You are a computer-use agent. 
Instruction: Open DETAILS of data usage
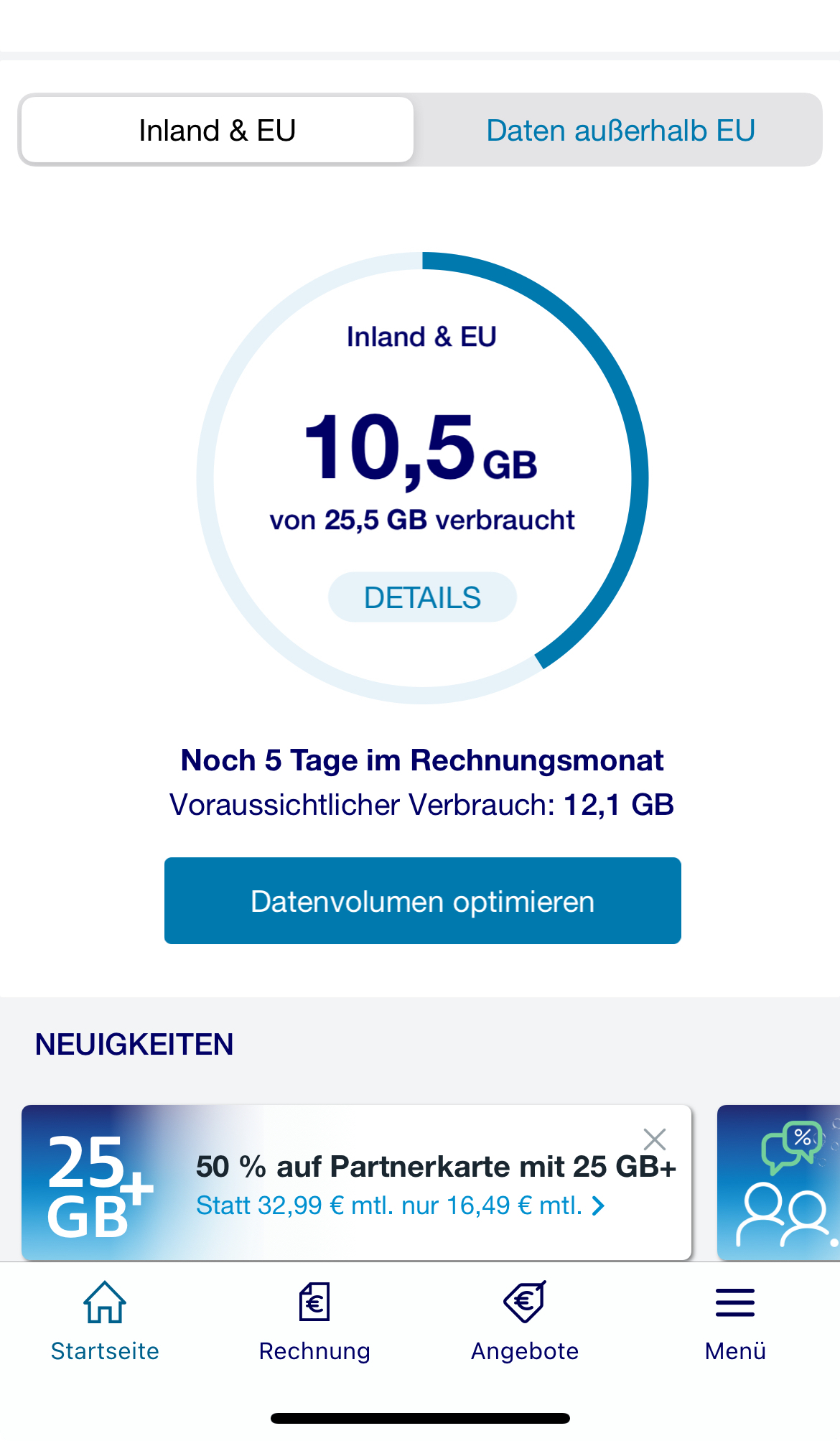point(422,597)
